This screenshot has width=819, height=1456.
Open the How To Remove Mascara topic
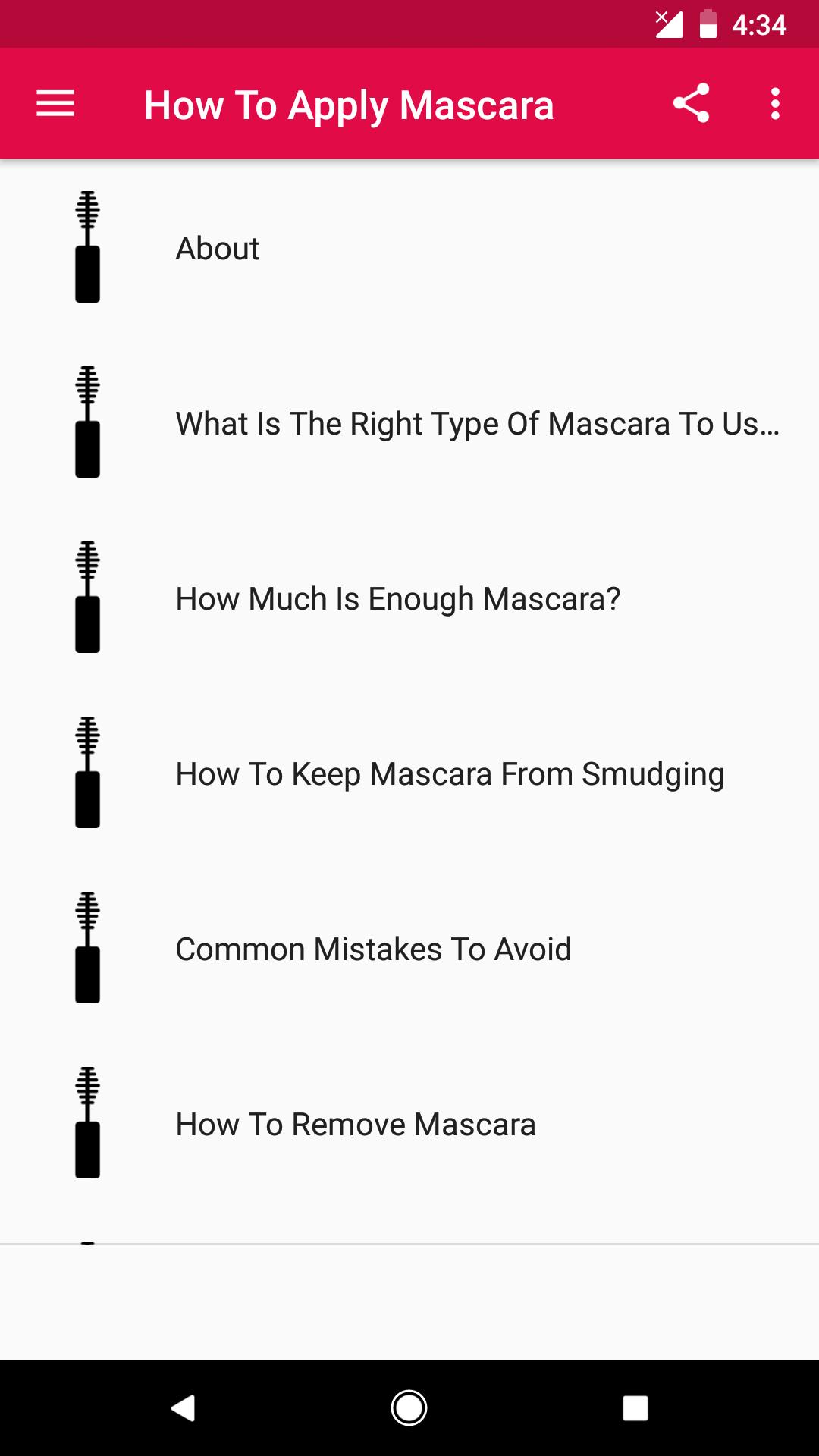click(354, 1124)
